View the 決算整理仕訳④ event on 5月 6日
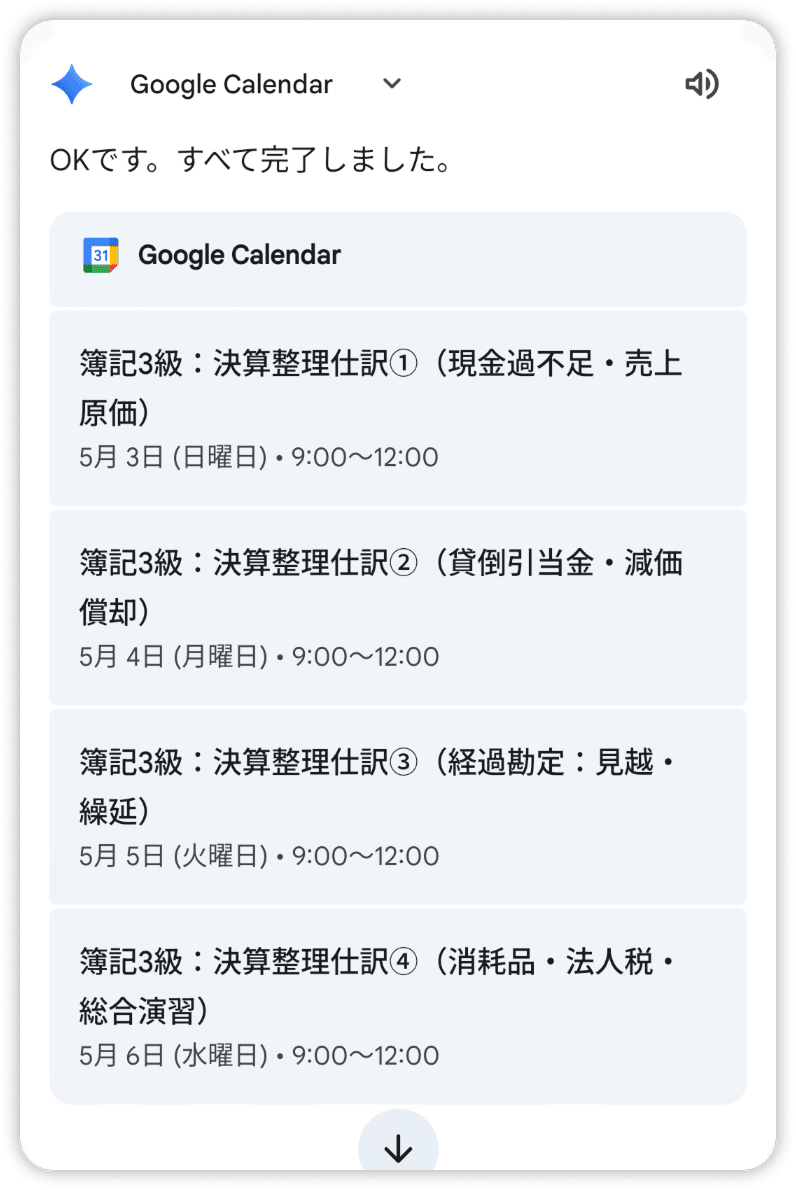796x1190 pixels. (x=397, y=1005)
